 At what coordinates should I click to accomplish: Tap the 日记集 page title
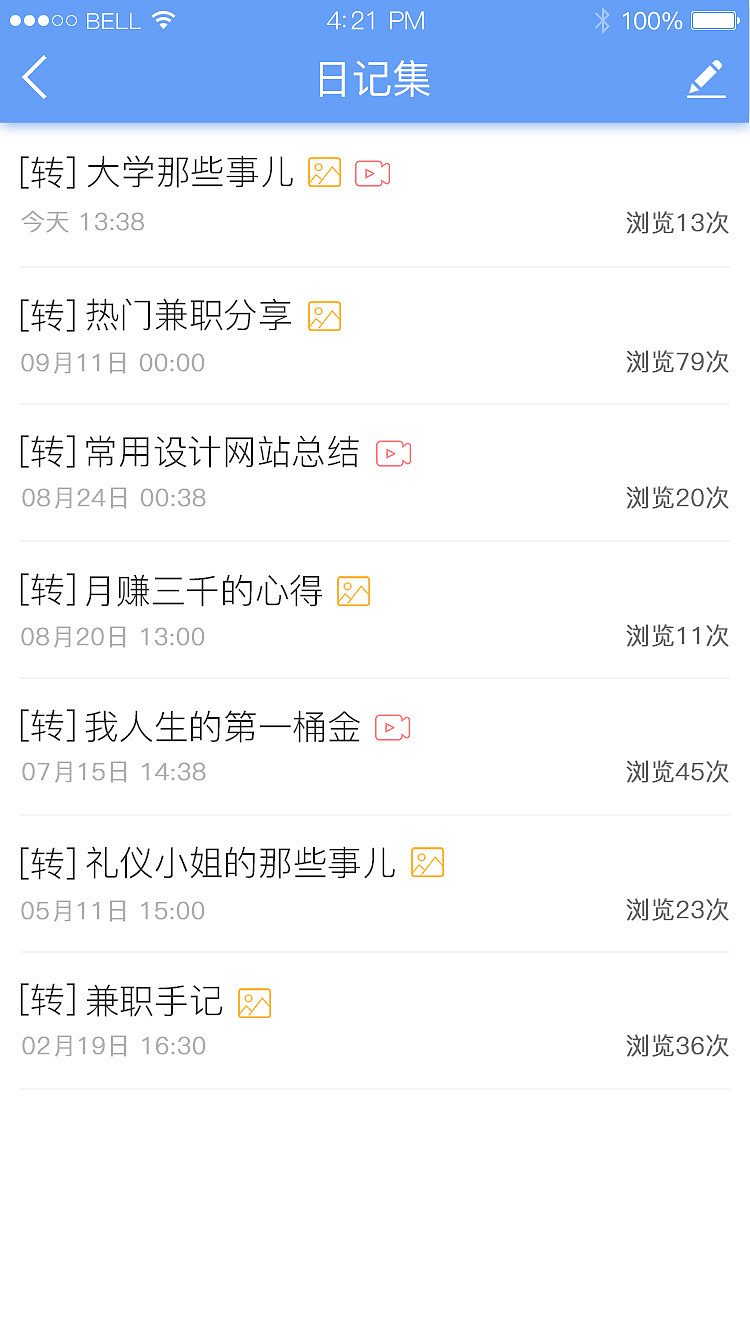[374, 80]
